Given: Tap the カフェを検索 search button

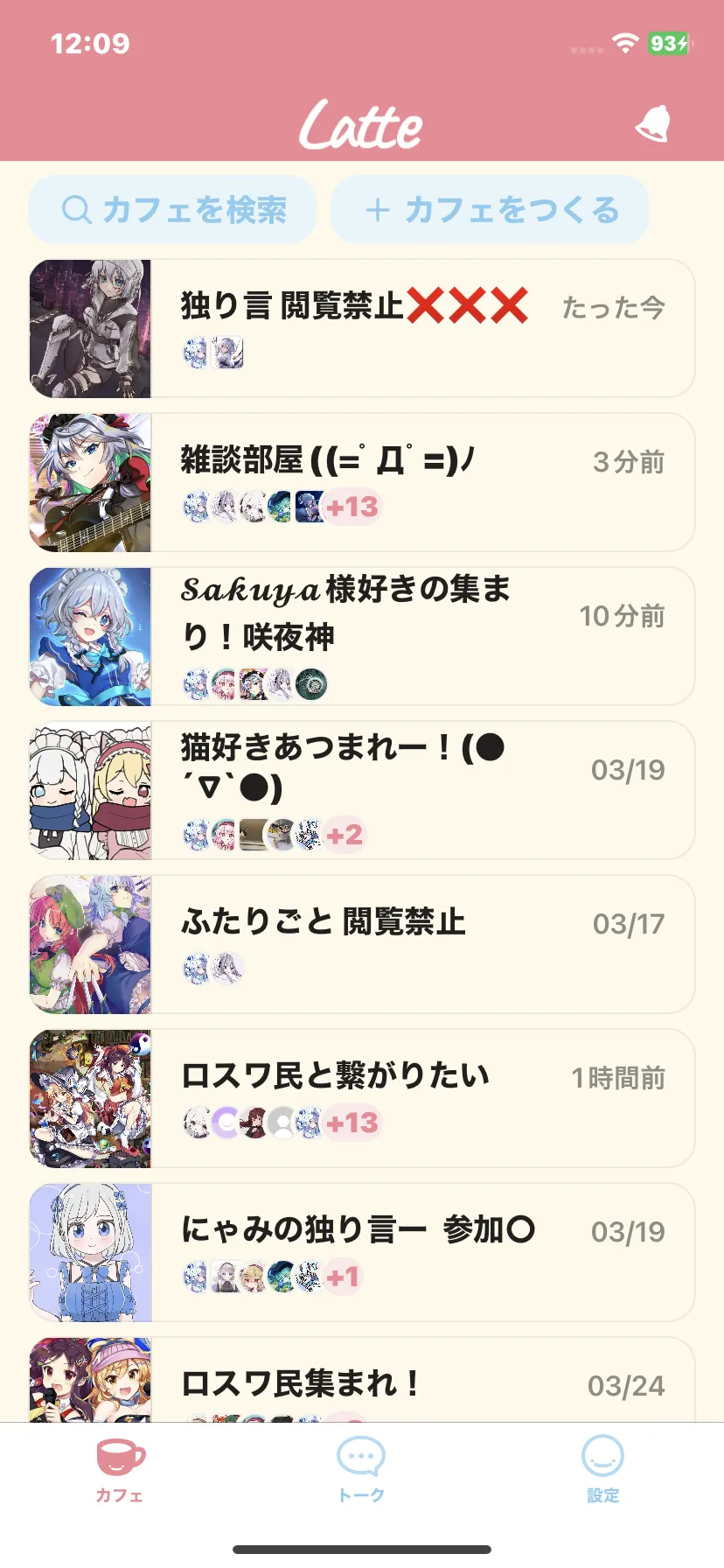Looking at the screenshot, I should click(172, 210).
